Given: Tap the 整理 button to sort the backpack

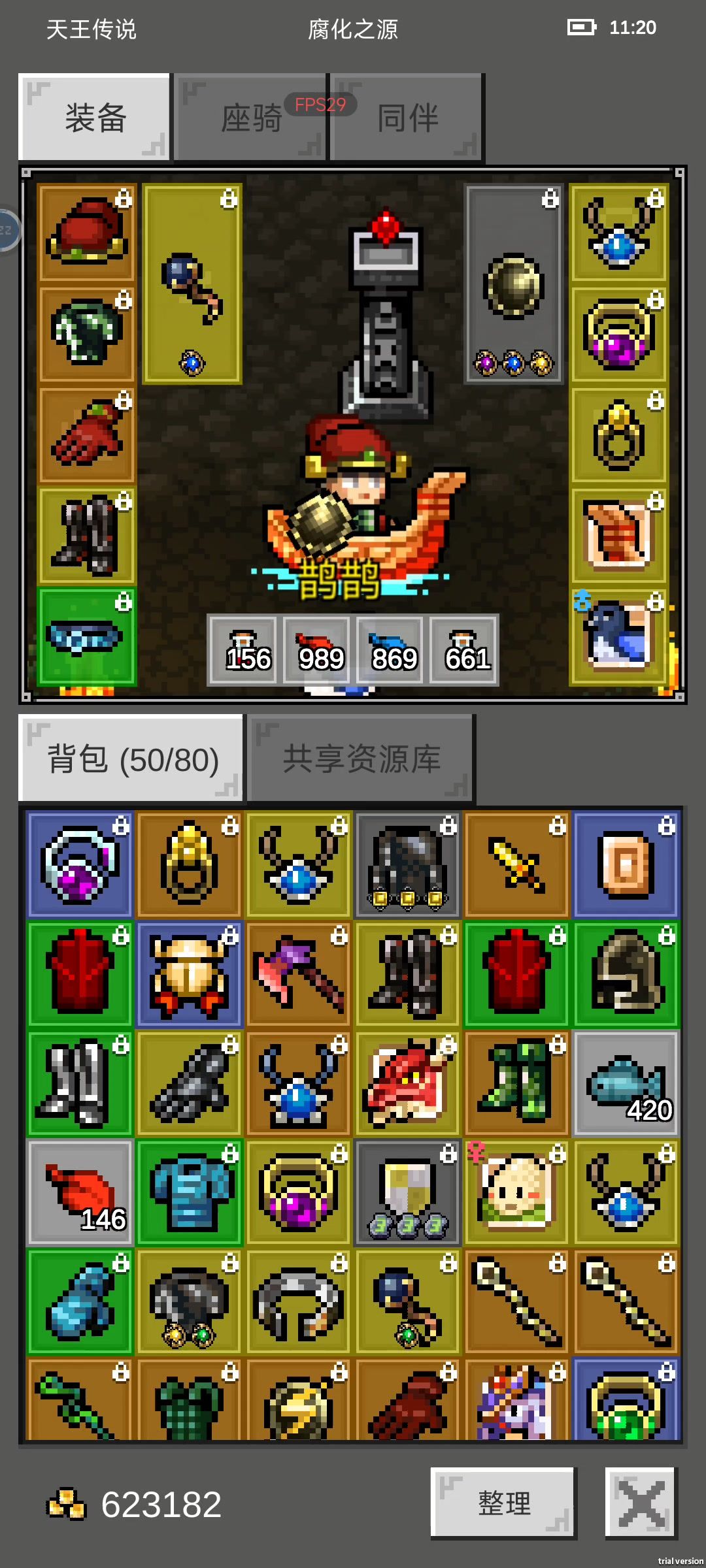Looking at the screenshot, I should tap(503, 1503).
